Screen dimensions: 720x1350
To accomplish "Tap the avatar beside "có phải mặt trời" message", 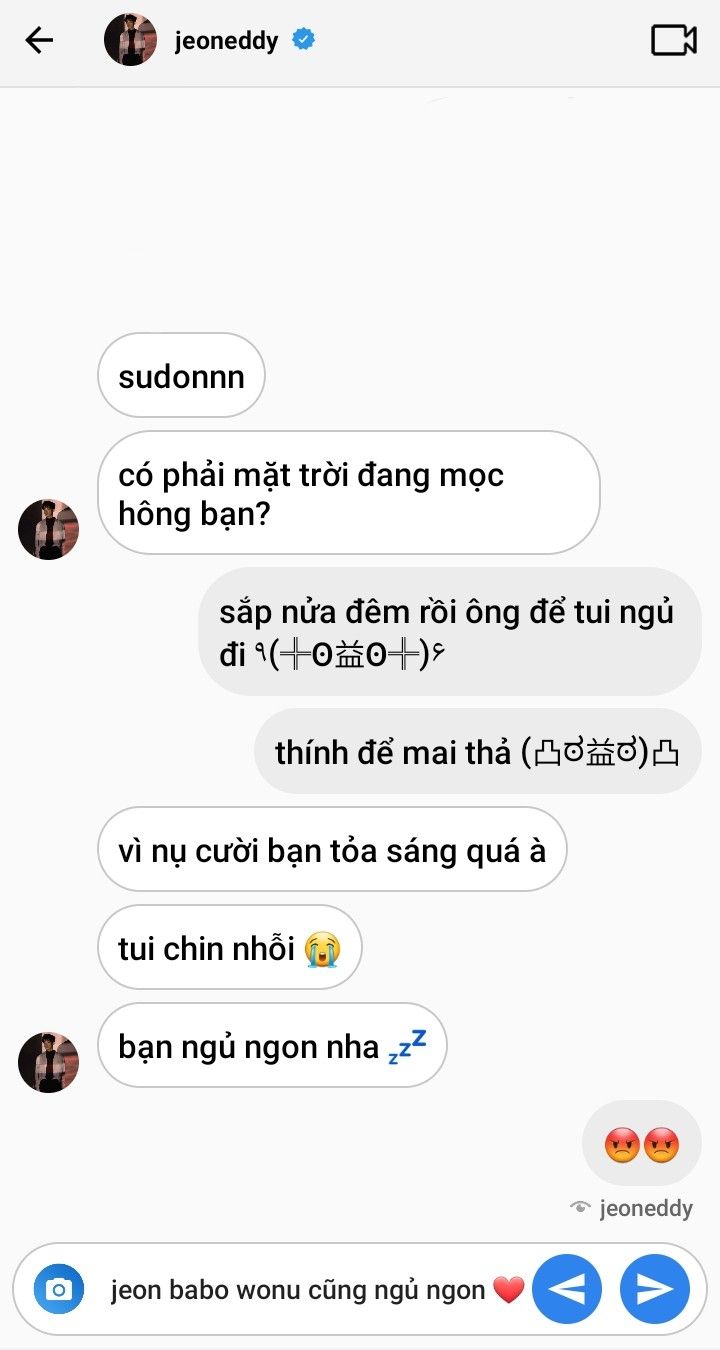I will tap(48, 529).
